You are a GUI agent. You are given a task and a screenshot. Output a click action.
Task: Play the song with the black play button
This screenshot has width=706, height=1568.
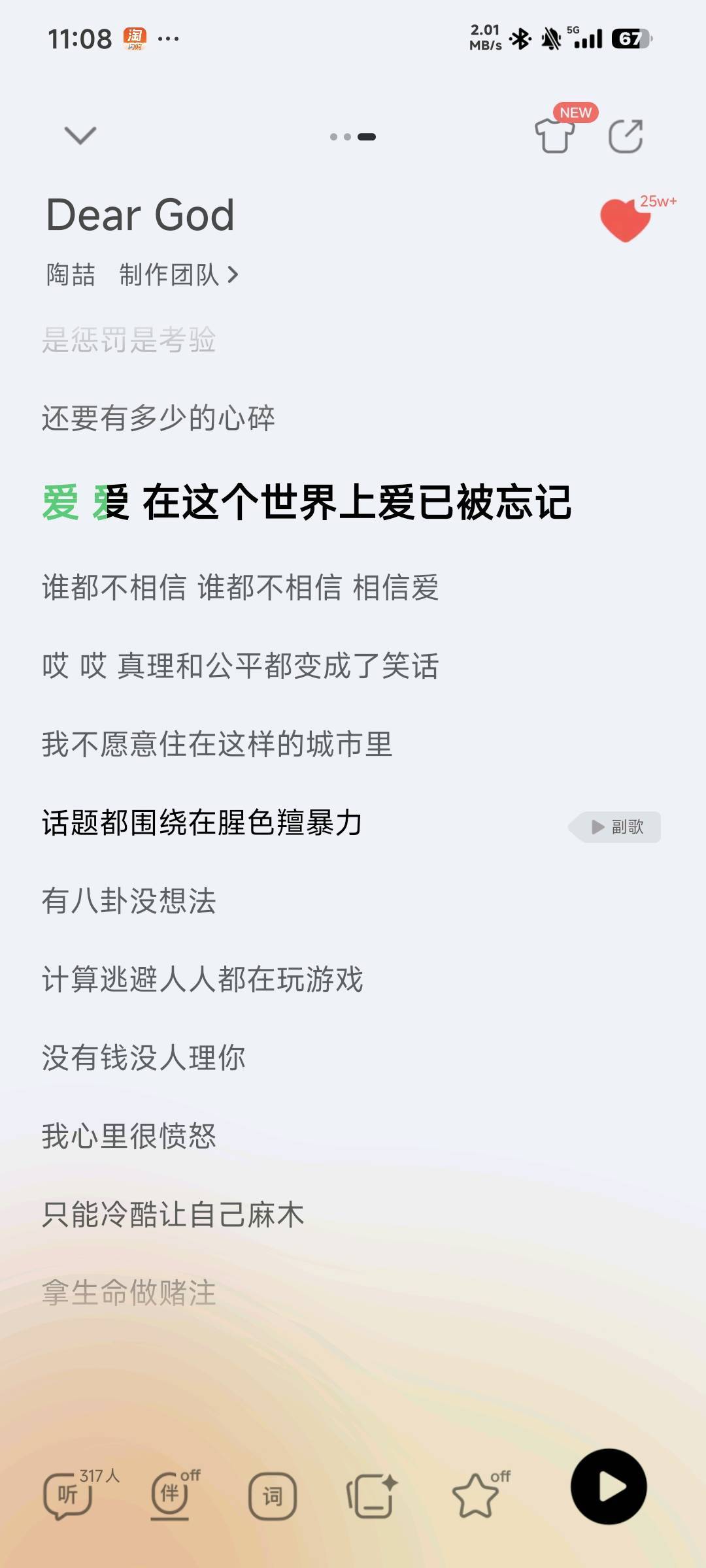tap(609, 1487)
